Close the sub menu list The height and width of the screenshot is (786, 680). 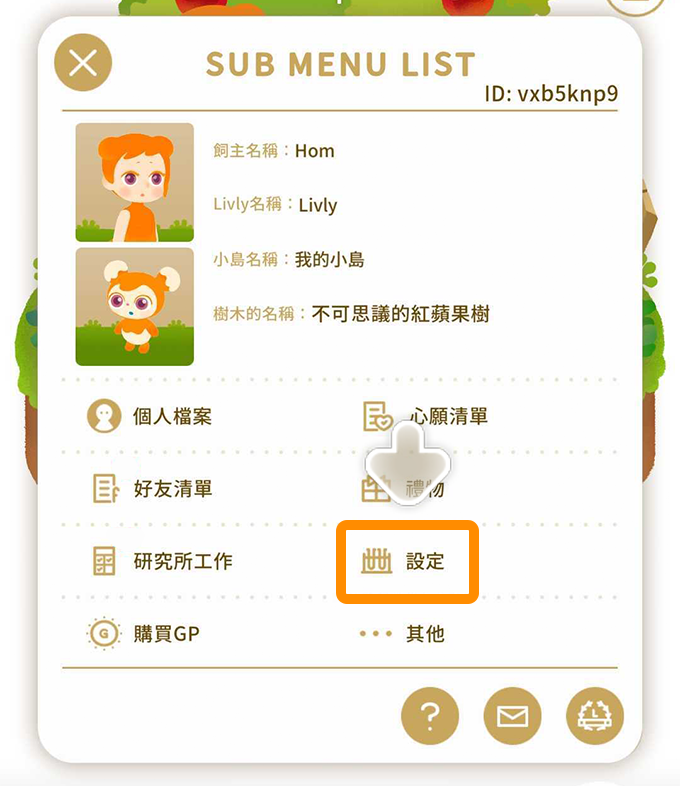84,64
